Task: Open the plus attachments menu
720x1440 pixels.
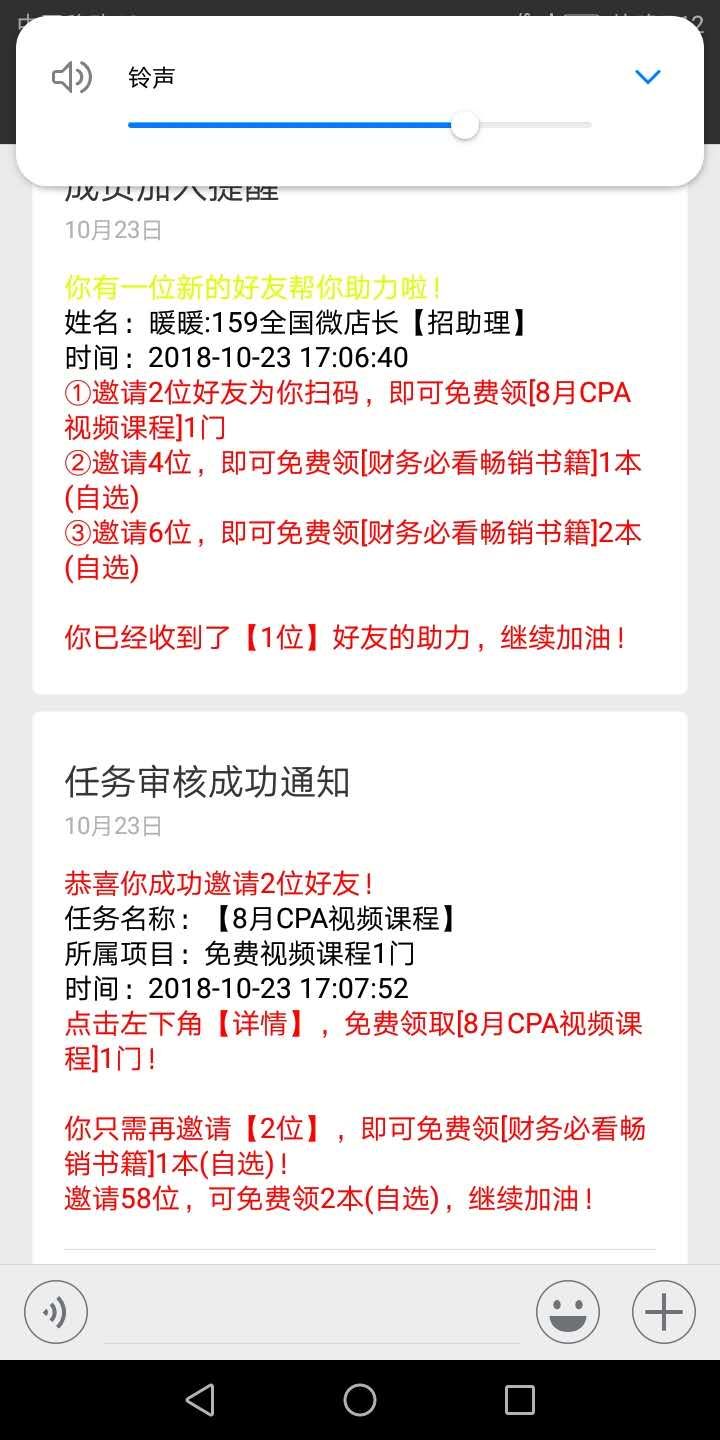Action: pyautogui.click(x=664, y=1311)
